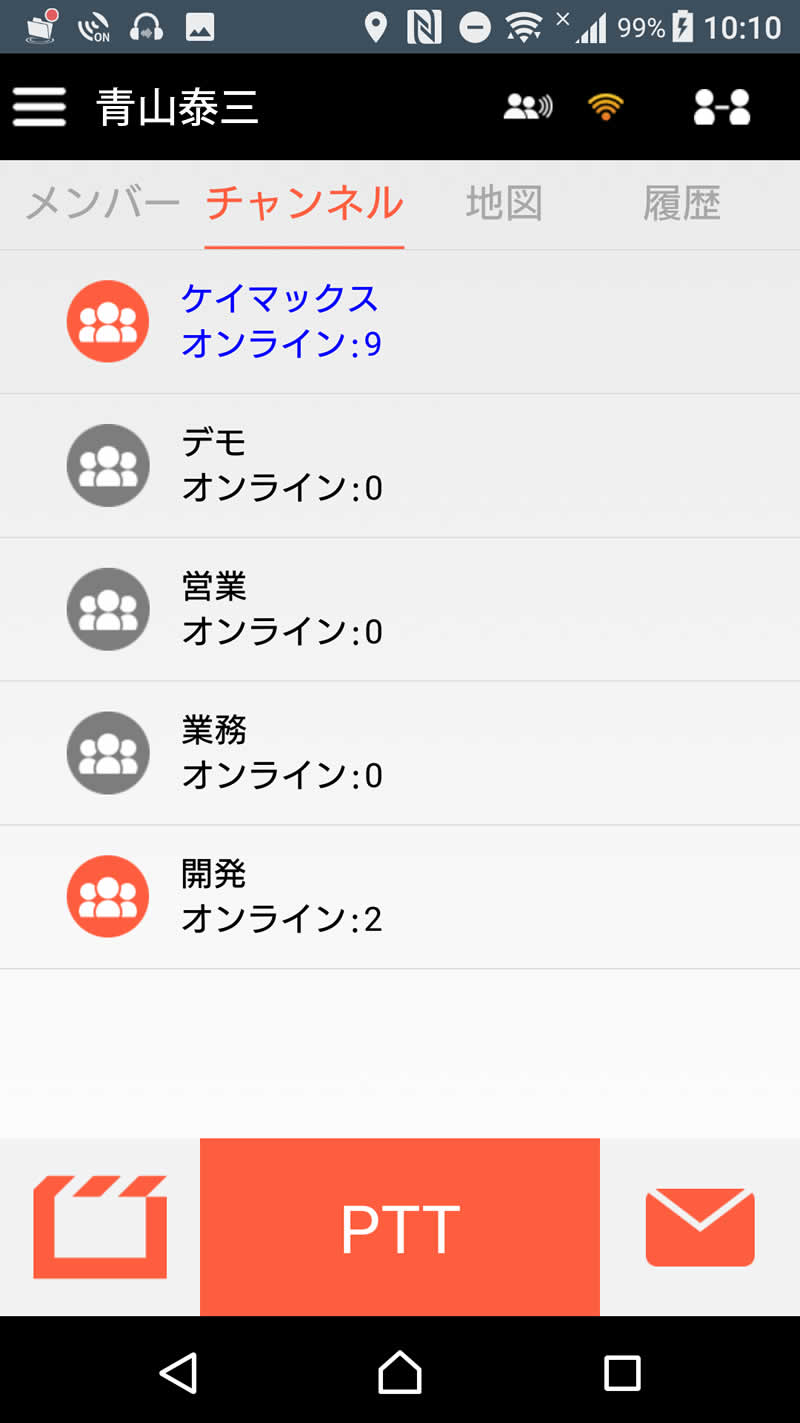Open the hamburger drawer menu

point(39,107)
